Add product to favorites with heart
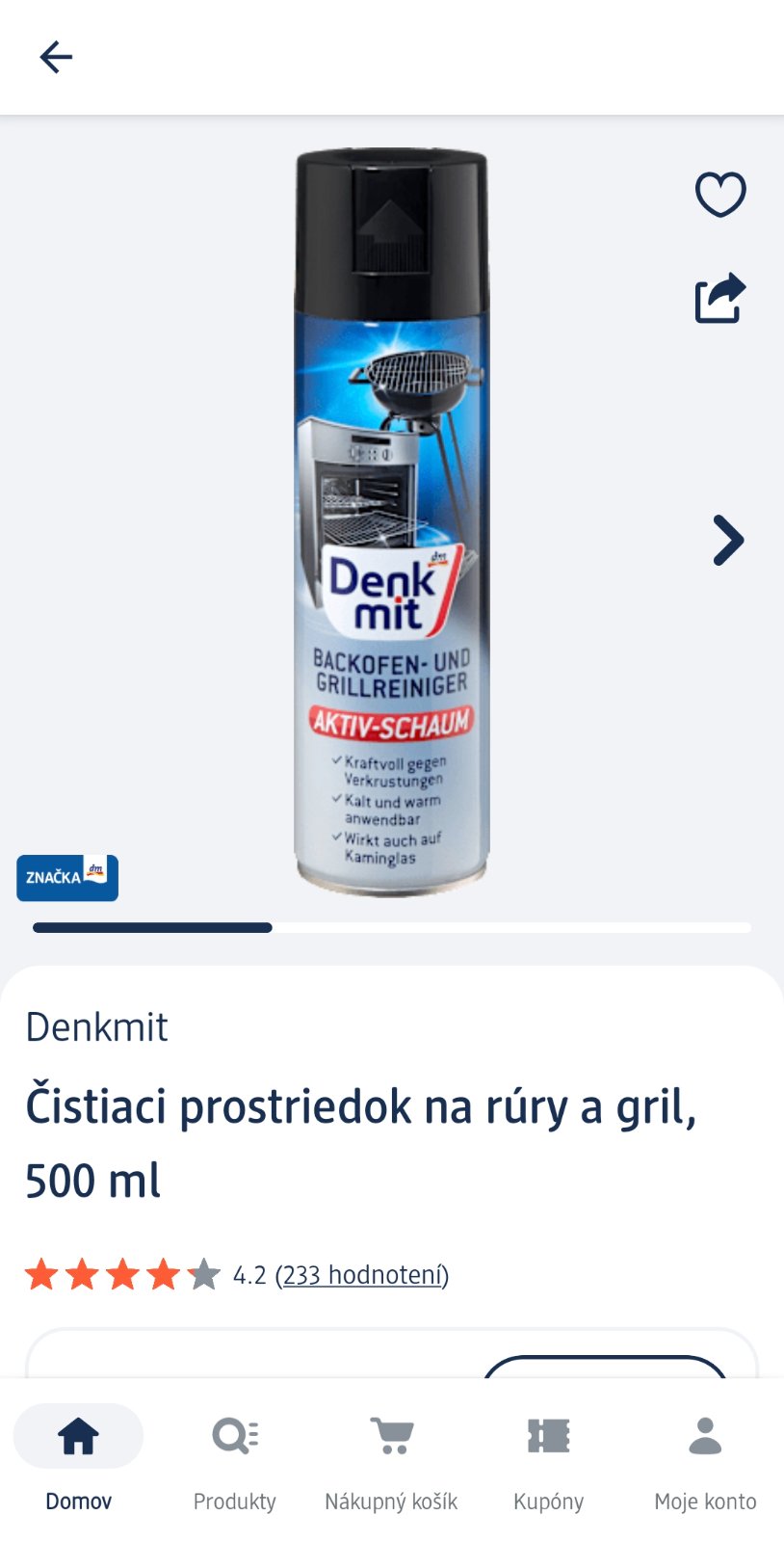 click(x=720, y=194)
